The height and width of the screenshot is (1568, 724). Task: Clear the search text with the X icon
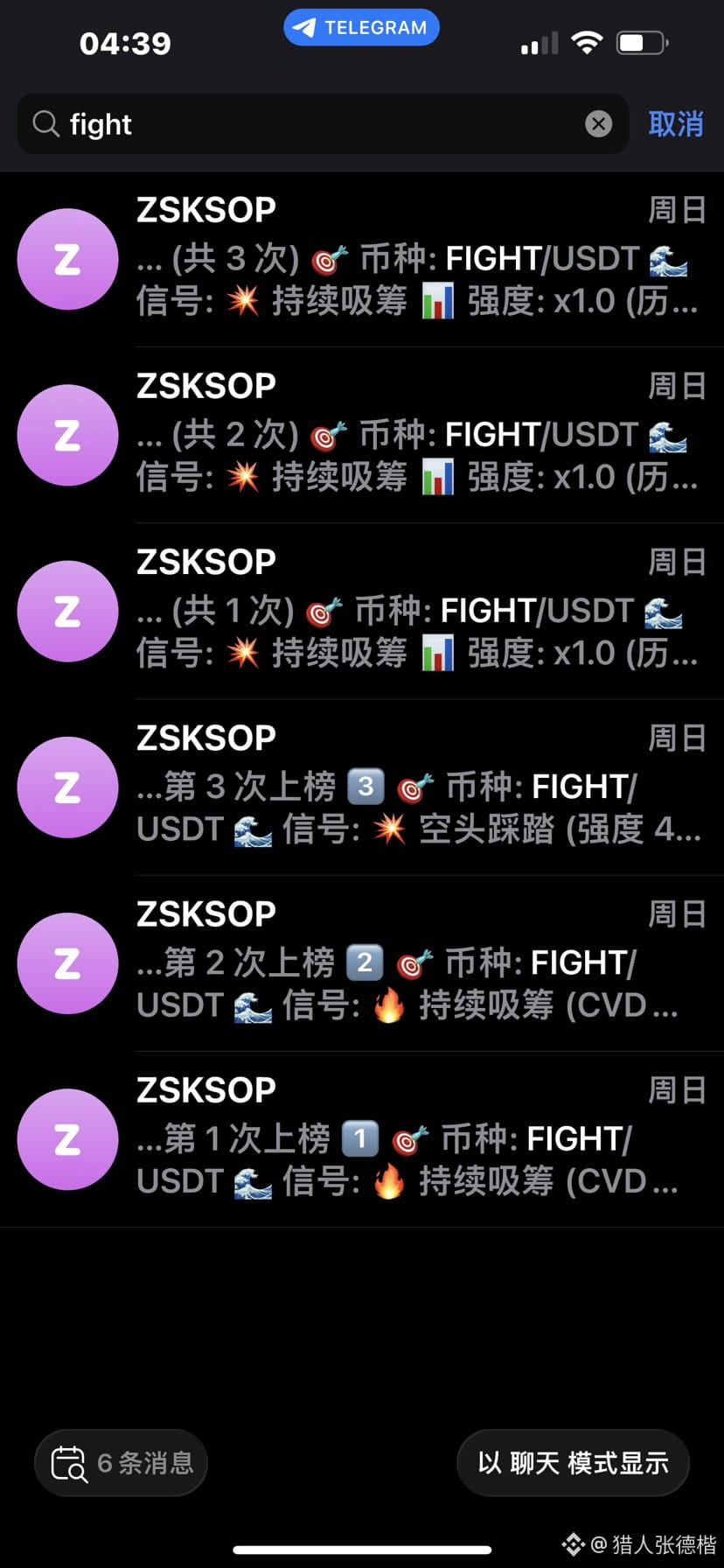(598, 124)
